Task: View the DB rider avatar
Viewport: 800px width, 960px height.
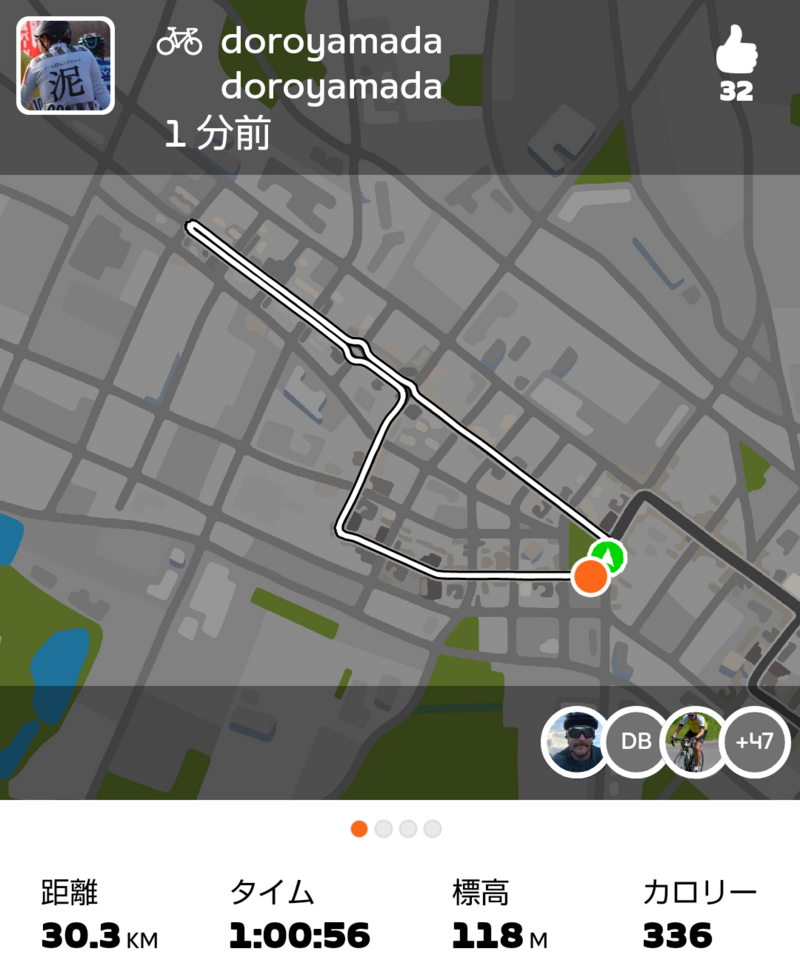Action: pos(636,741)
